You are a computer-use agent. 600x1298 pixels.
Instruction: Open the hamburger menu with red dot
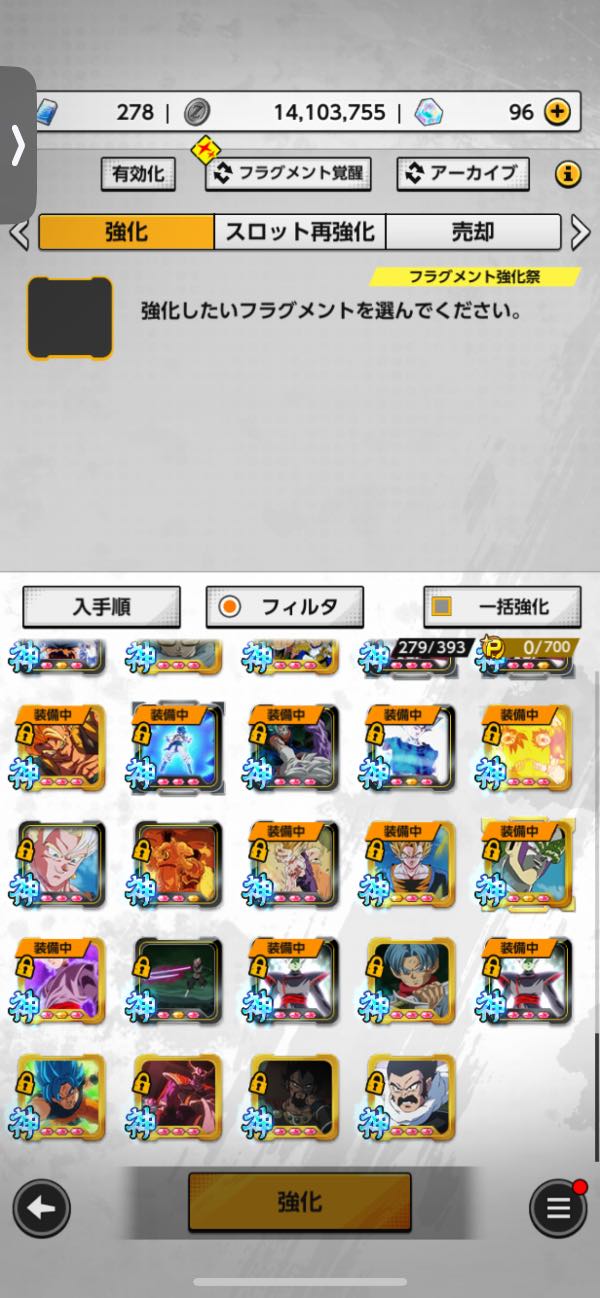coord(558,1208)
